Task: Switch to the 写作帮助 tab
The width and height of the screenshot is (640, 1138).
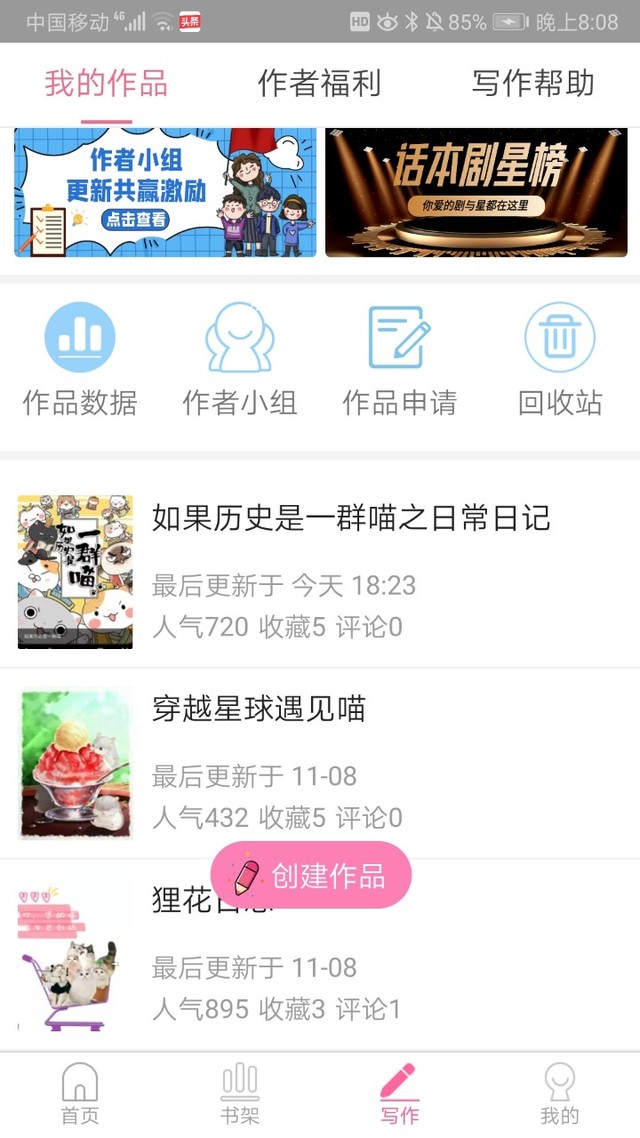Action: 533,83
